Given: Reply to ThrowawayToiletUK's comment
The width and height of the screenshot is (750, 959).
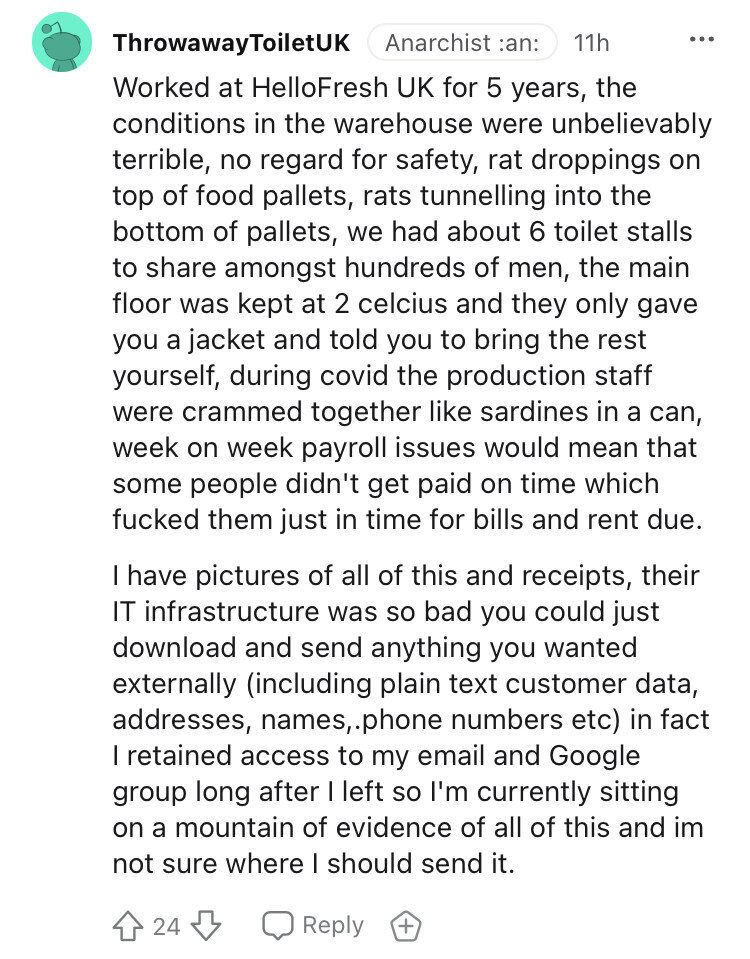Looking at the screenshot, I should click(313, 926).
